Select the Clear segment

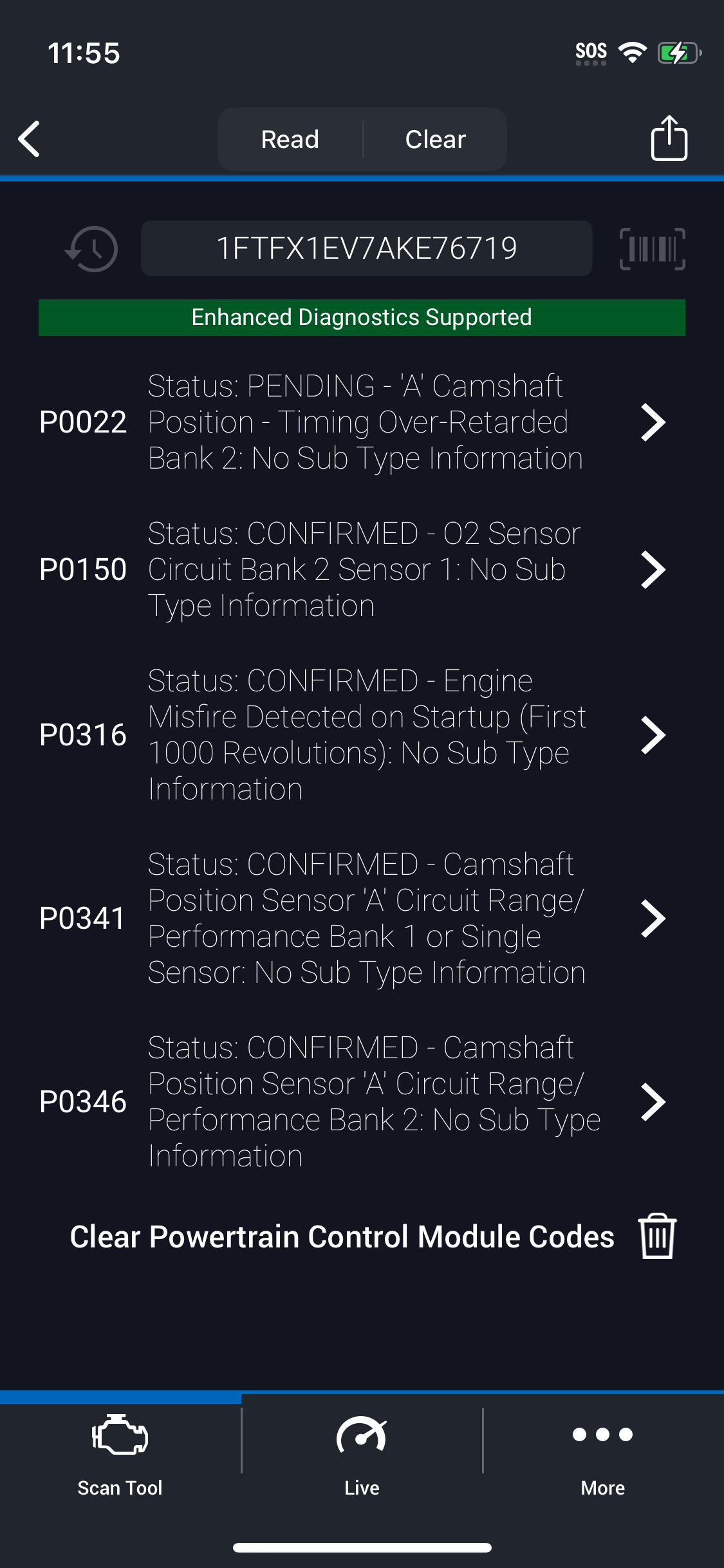[436, 139]
